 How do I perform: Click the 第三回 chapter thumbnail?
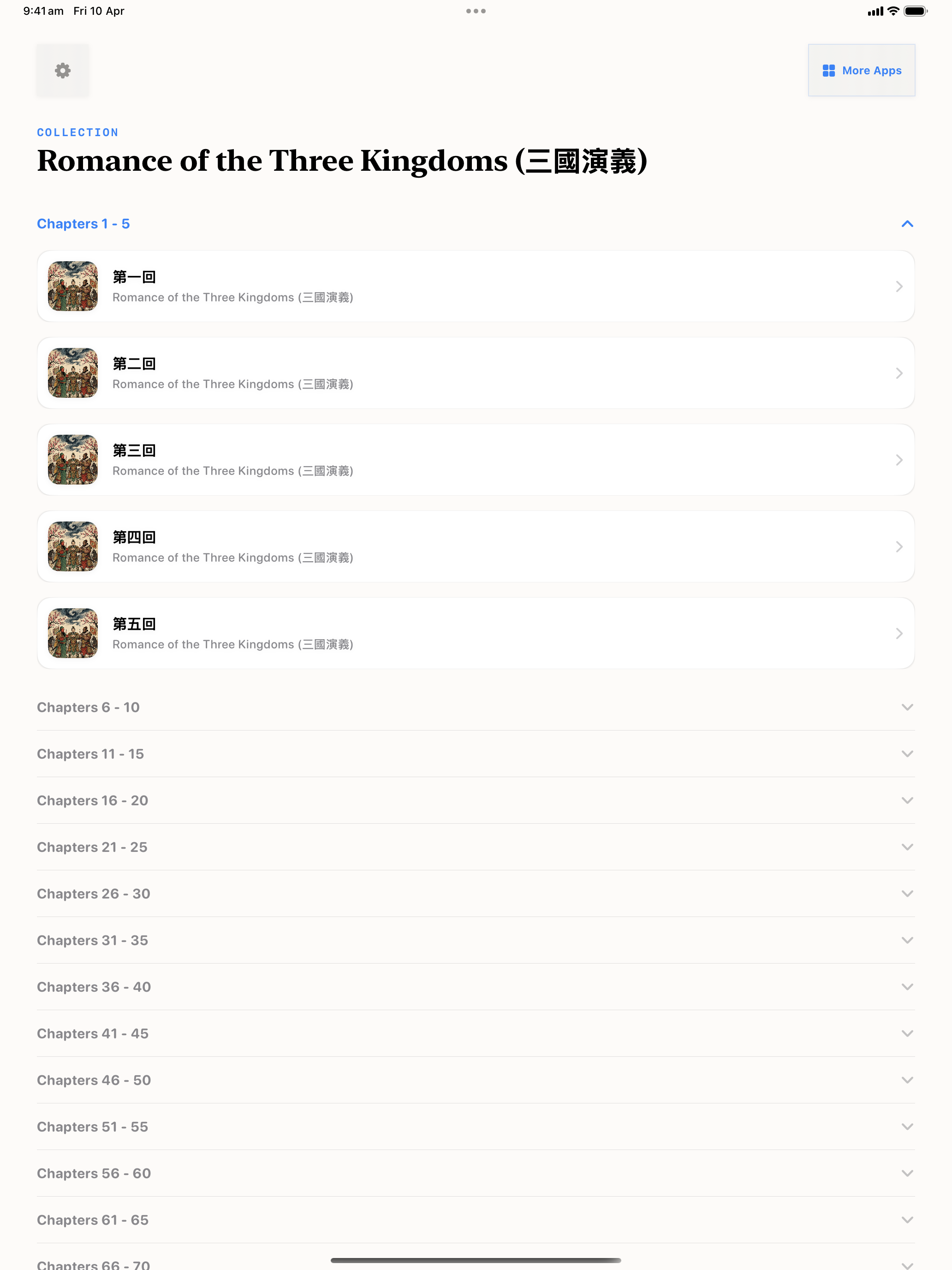click(73, 460)
